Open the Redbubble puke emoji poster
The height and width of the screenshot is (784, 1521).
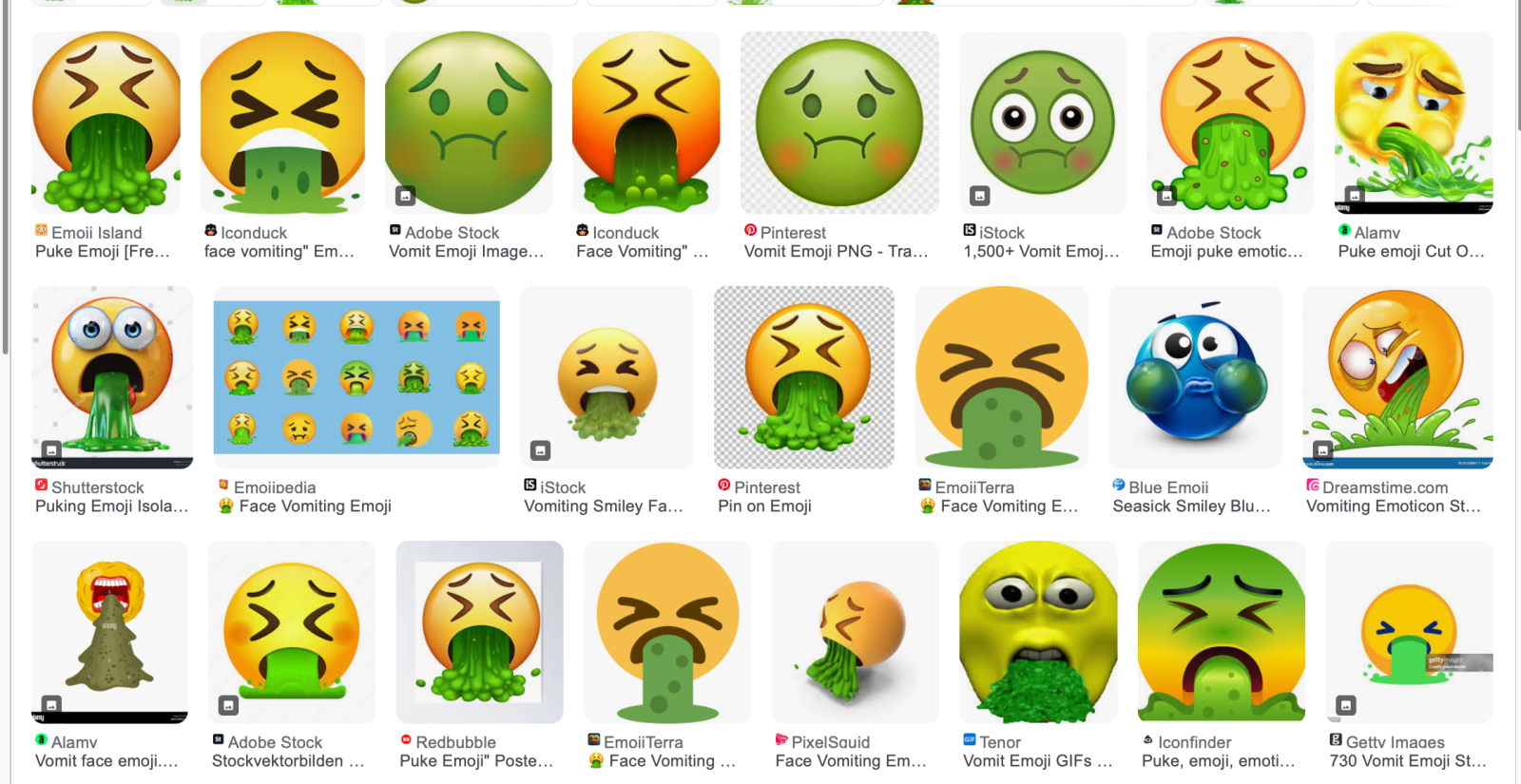tap(479, 632)
